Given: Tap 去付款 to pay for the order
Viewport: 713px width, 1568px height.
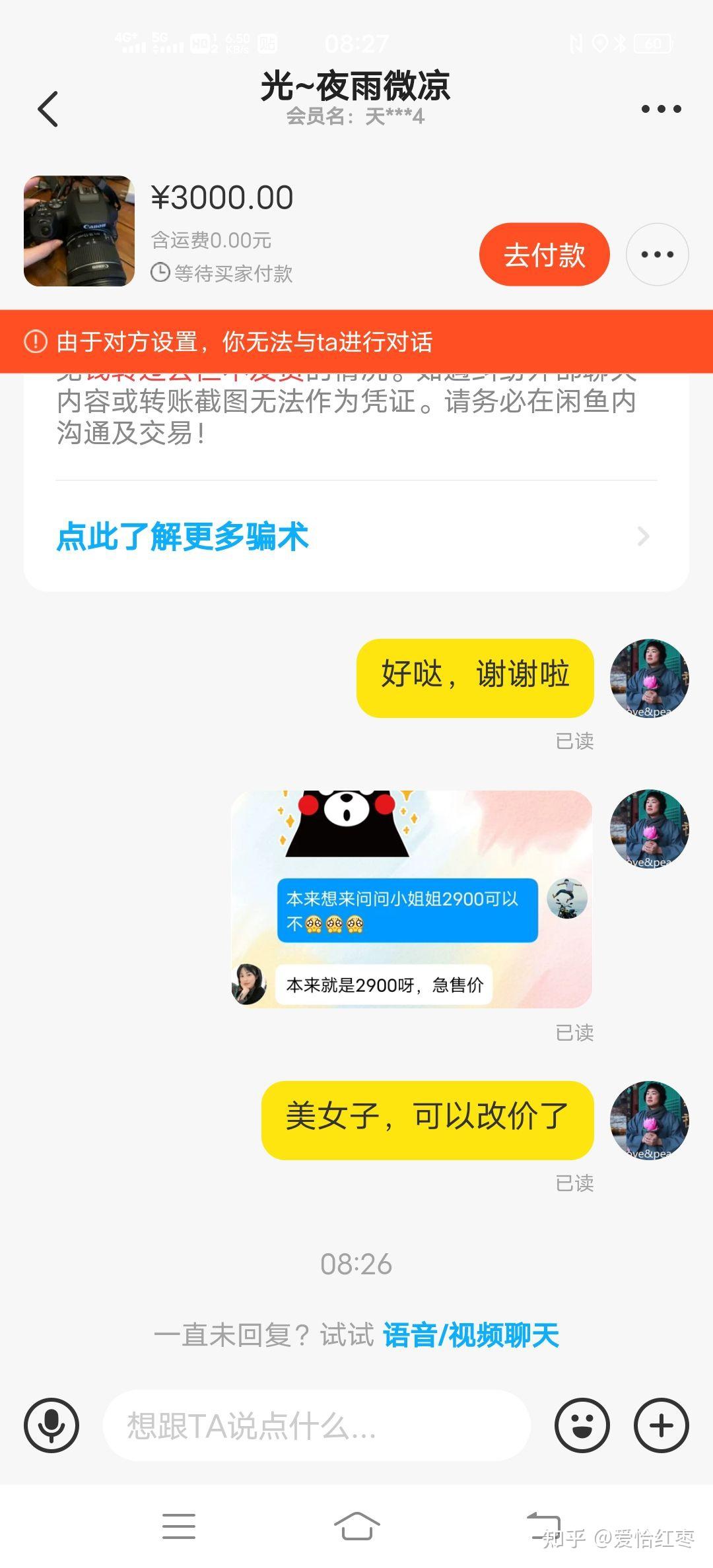Looking at the screenshot, I should point(544,255).
